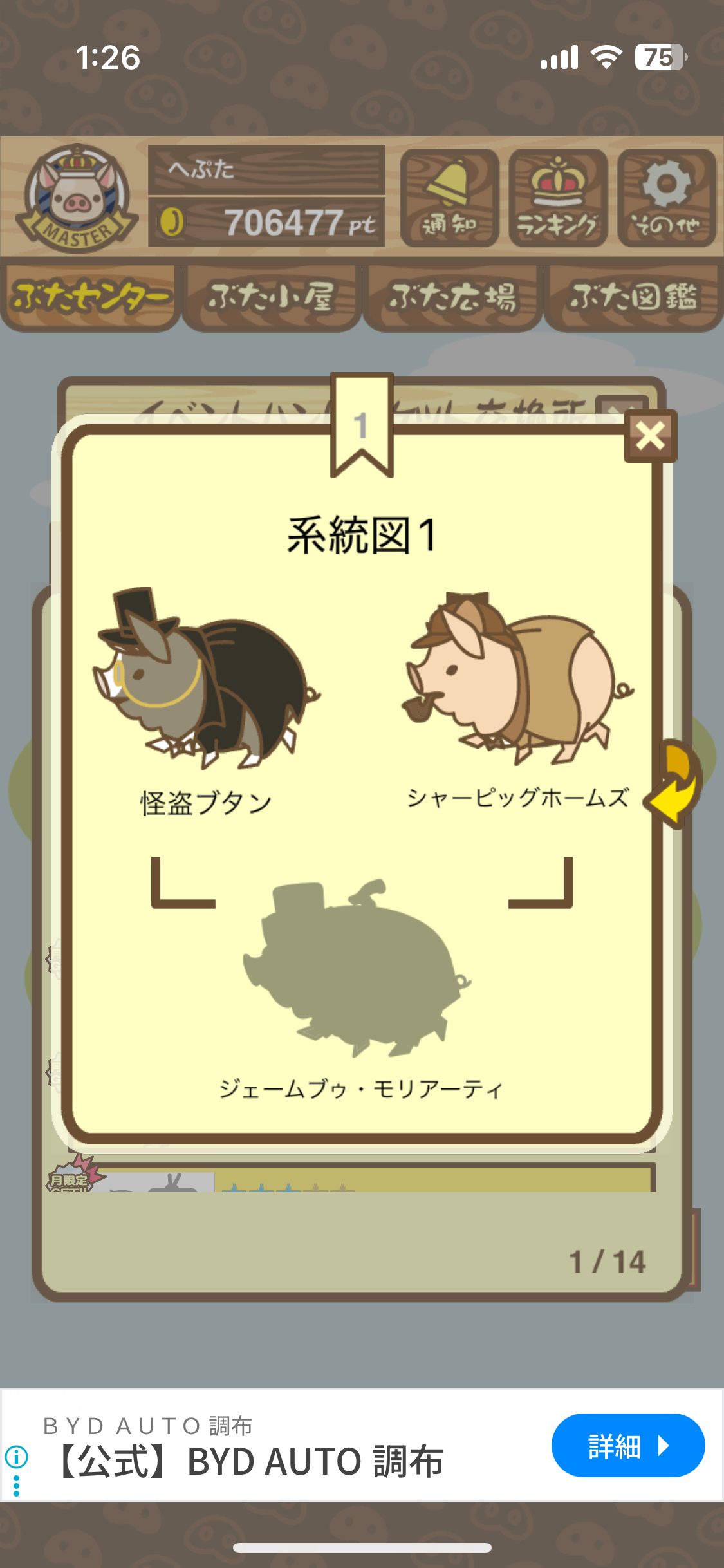This screenshot has width=724, height=1568.
Task: Open the ぶた図鑑 tab
Action: tap(633, 298)
